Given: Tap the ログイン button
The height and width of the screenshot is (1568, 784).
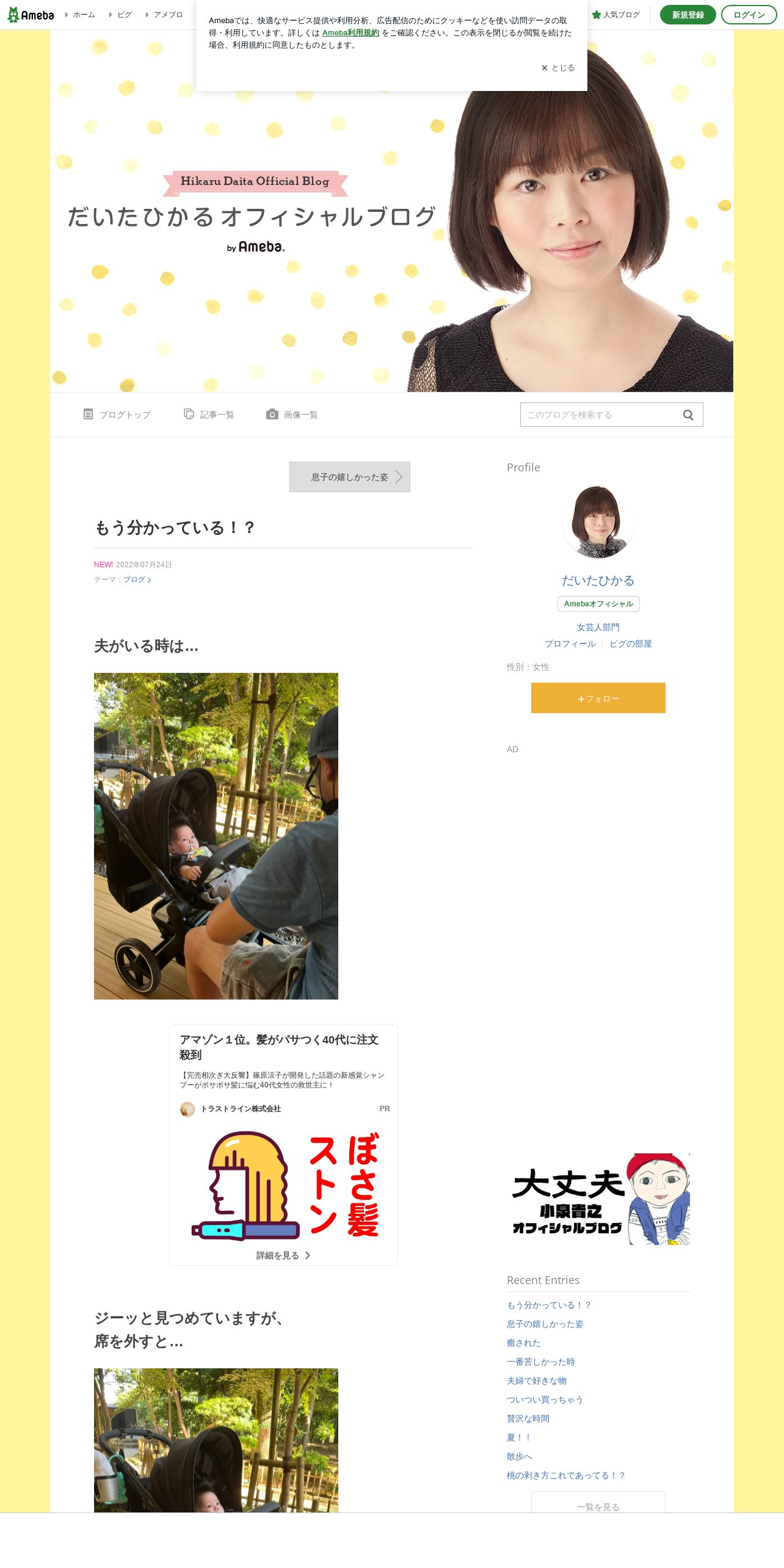Looking at the screenshot, I should (749, 15).
